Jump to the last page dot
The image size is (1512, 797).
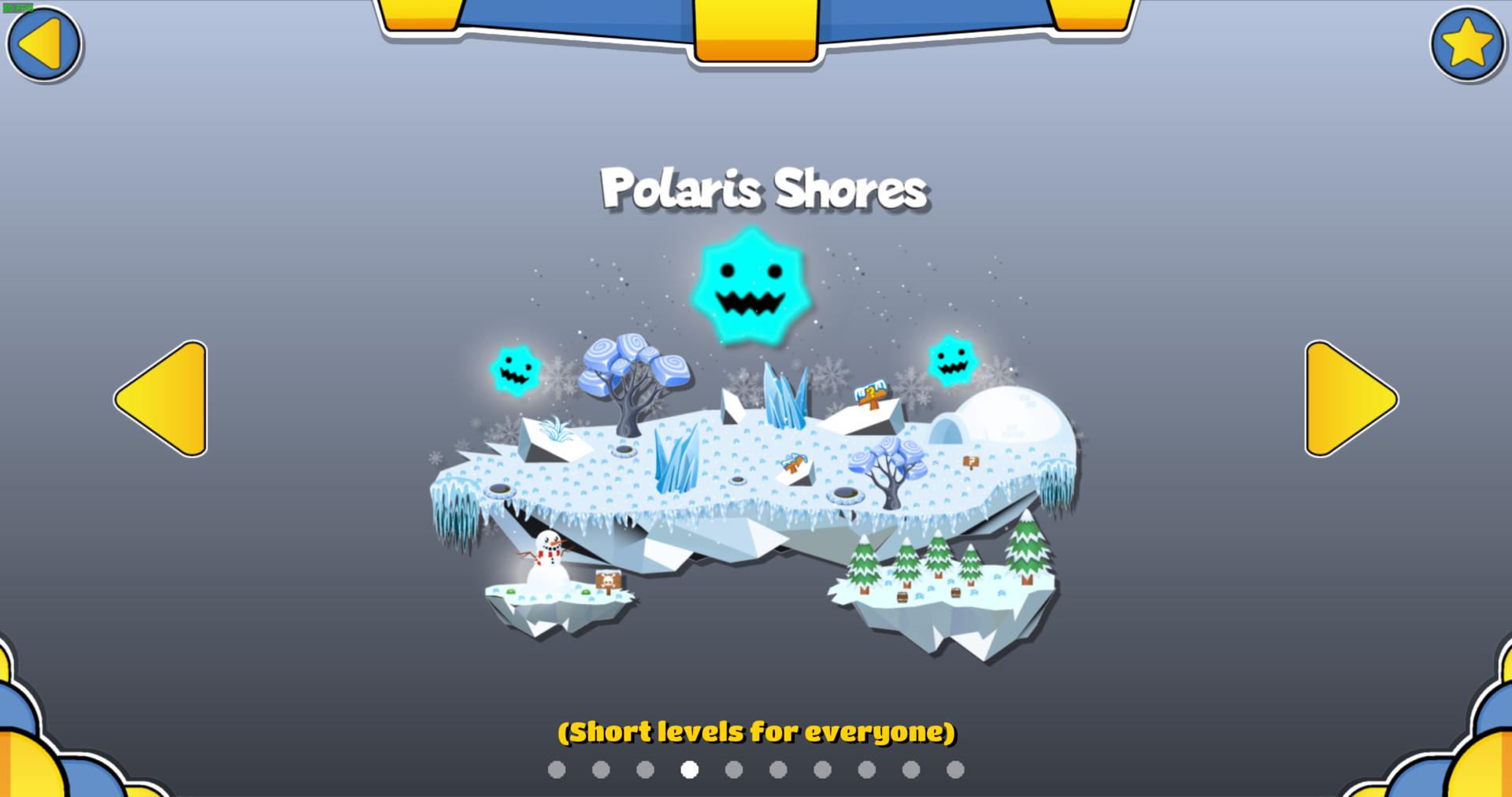pyautogui.click(x=955, y=769)
